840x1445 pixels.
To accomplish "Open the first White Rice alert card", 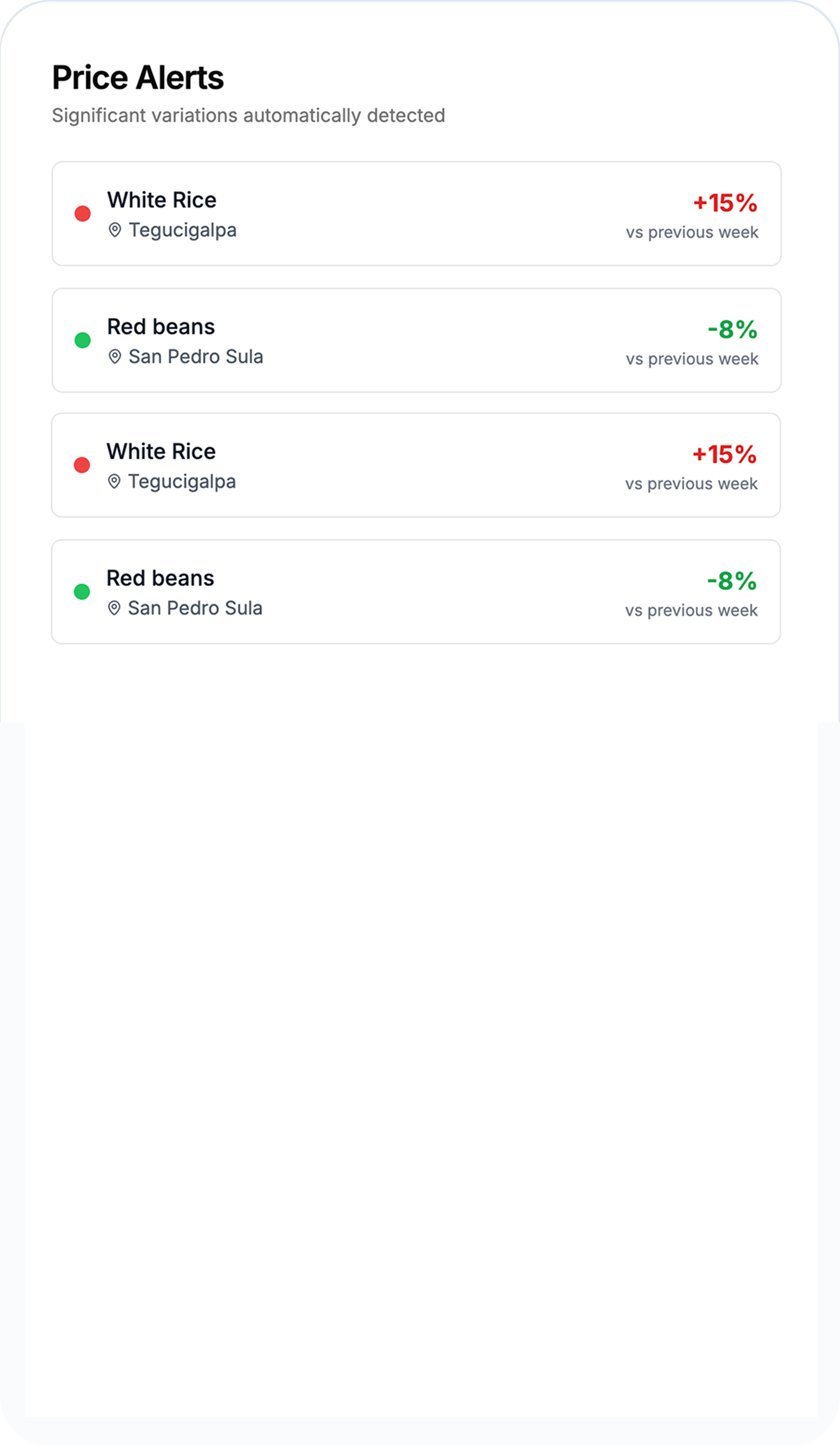I will [416, 214].
